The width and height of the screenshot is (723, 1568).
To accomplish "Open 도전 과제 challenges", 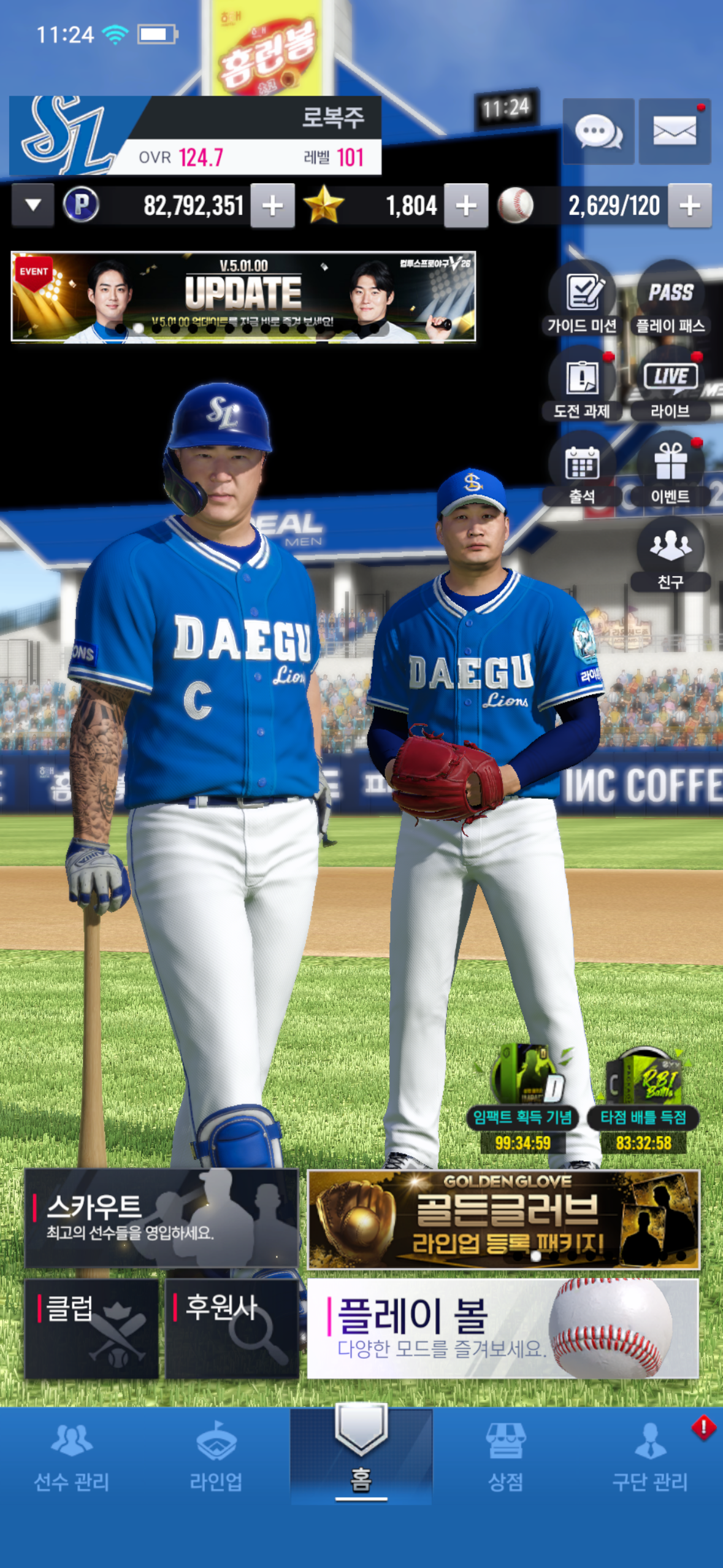I will 582,384.
